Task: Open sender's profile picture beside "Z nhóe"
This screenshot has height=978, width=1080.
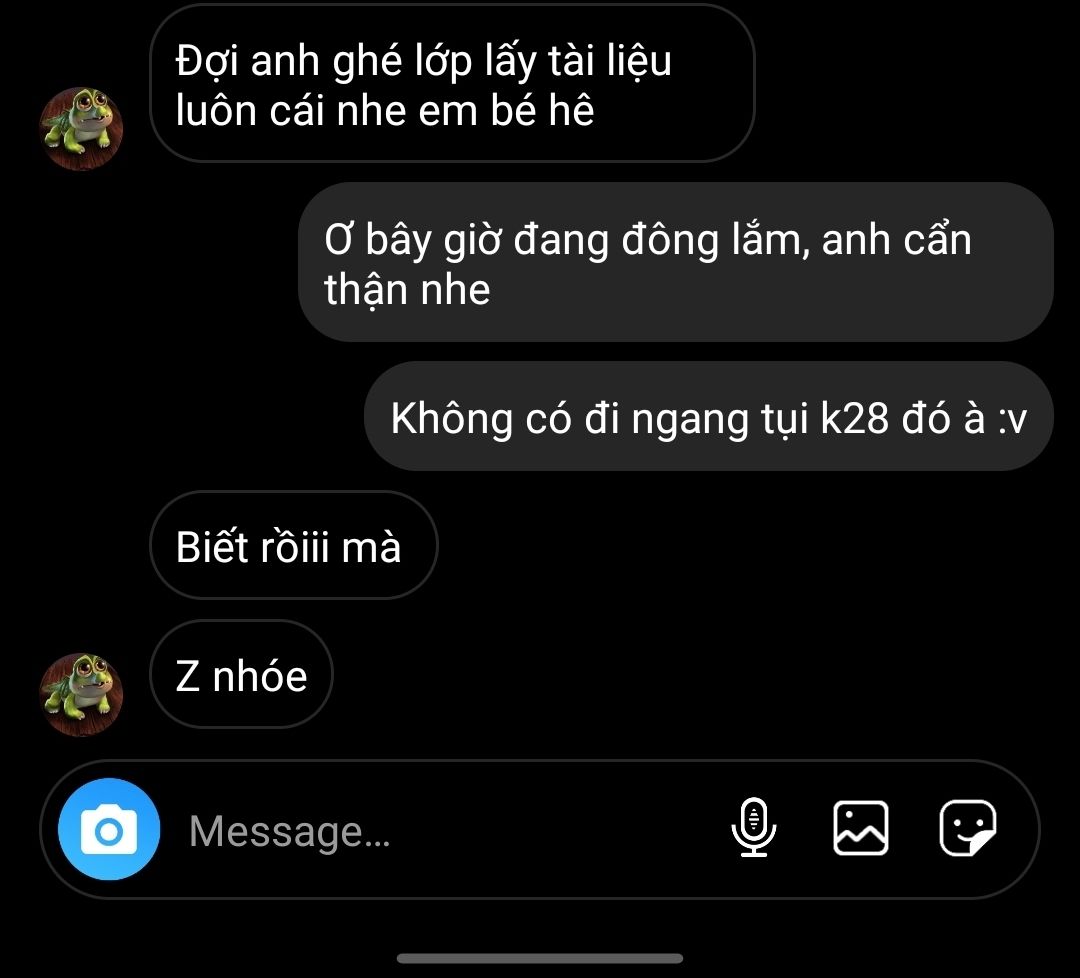Action: (x=81, y=694)
